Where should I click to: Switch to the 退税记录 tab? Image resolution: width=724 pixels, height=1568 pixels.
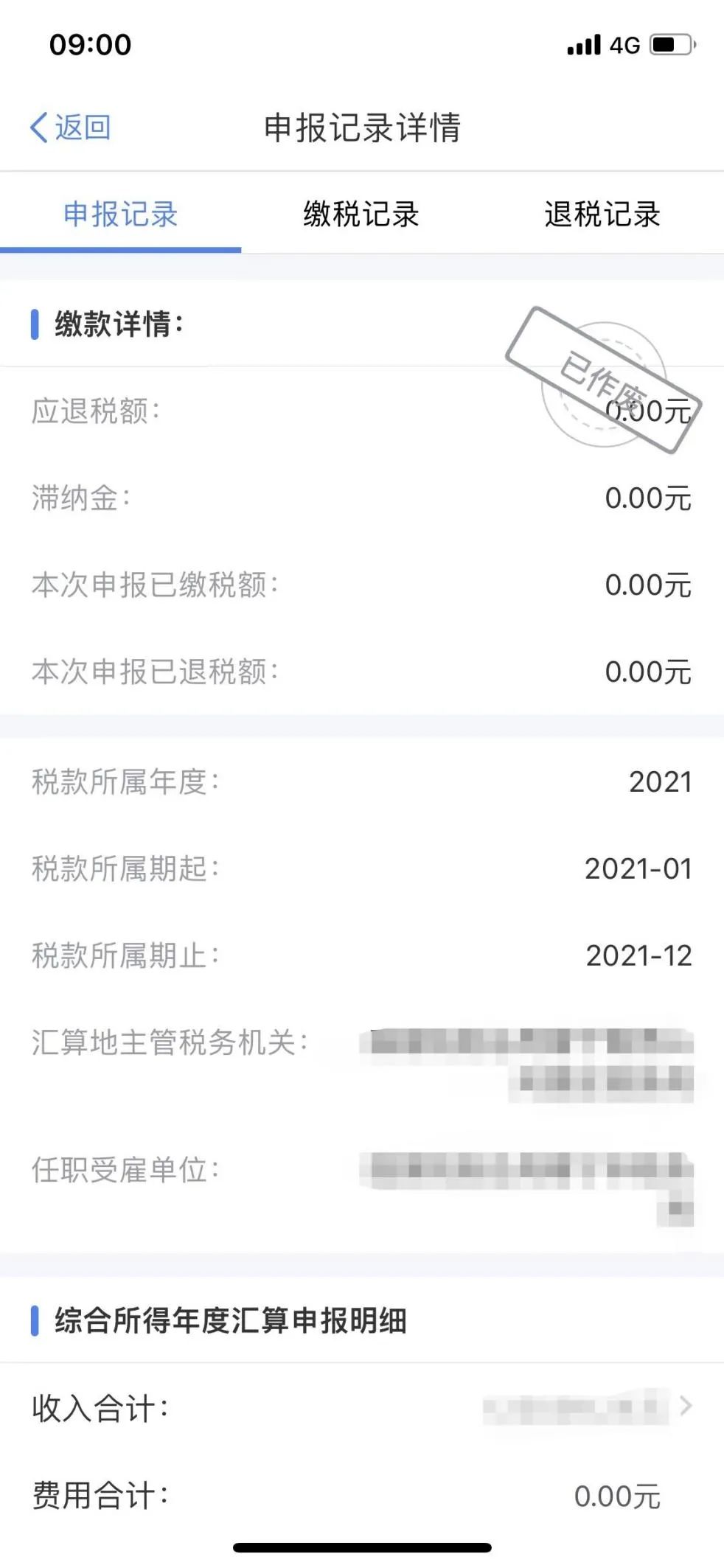point(602,215)
